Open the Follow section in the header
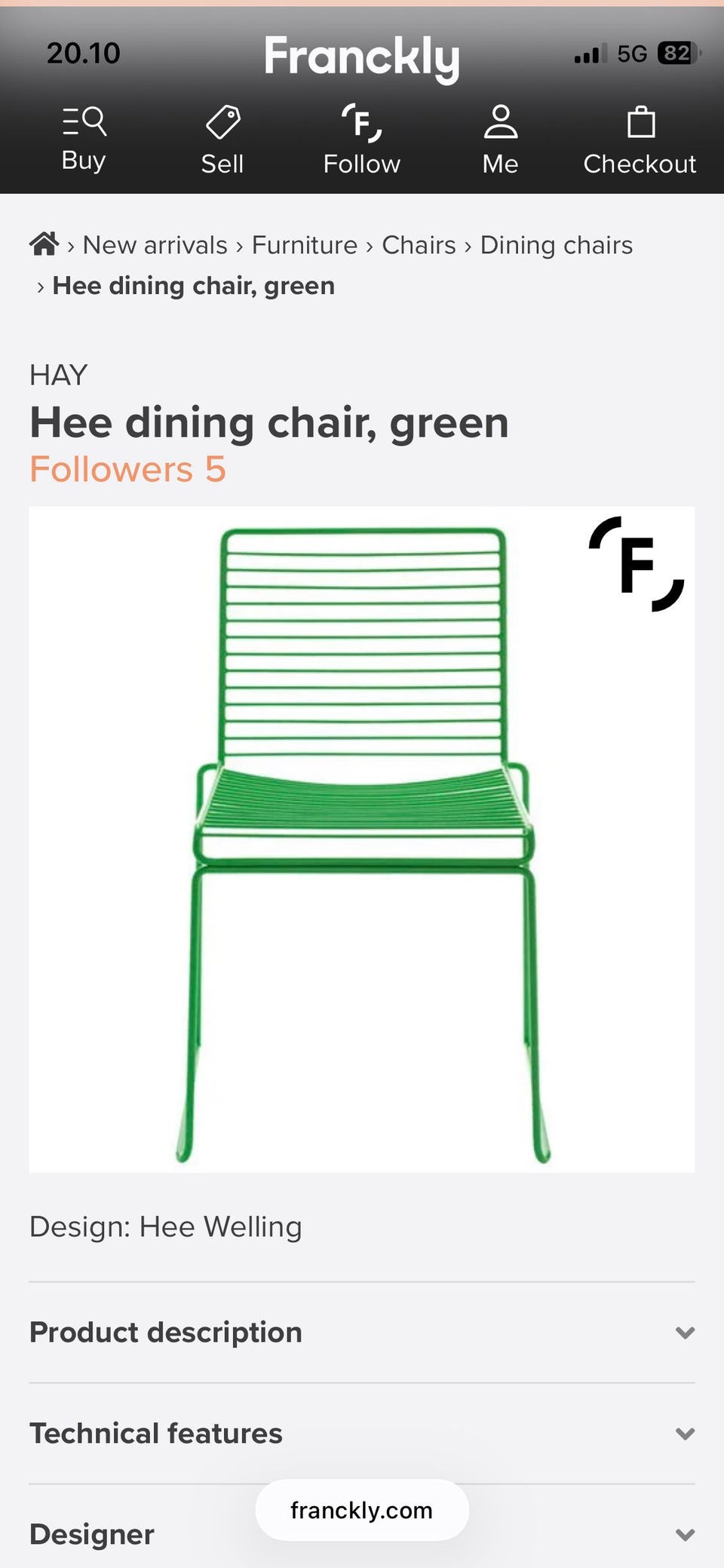Image resolution: width=724 pixels, height=1568 pixels. pos(362,140)
